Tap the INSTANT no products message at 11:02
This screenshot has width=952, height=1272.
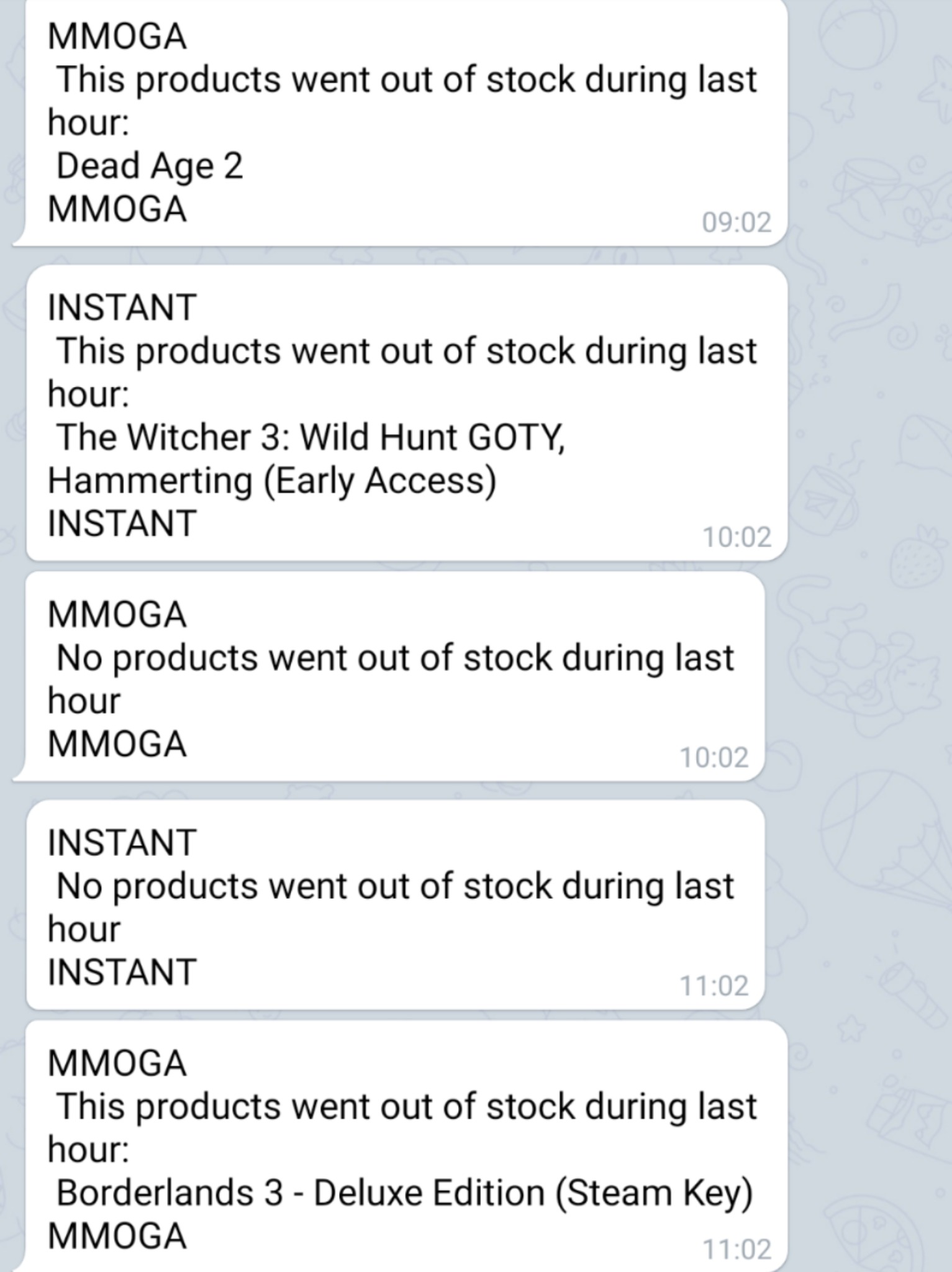(x=397, y=907)
